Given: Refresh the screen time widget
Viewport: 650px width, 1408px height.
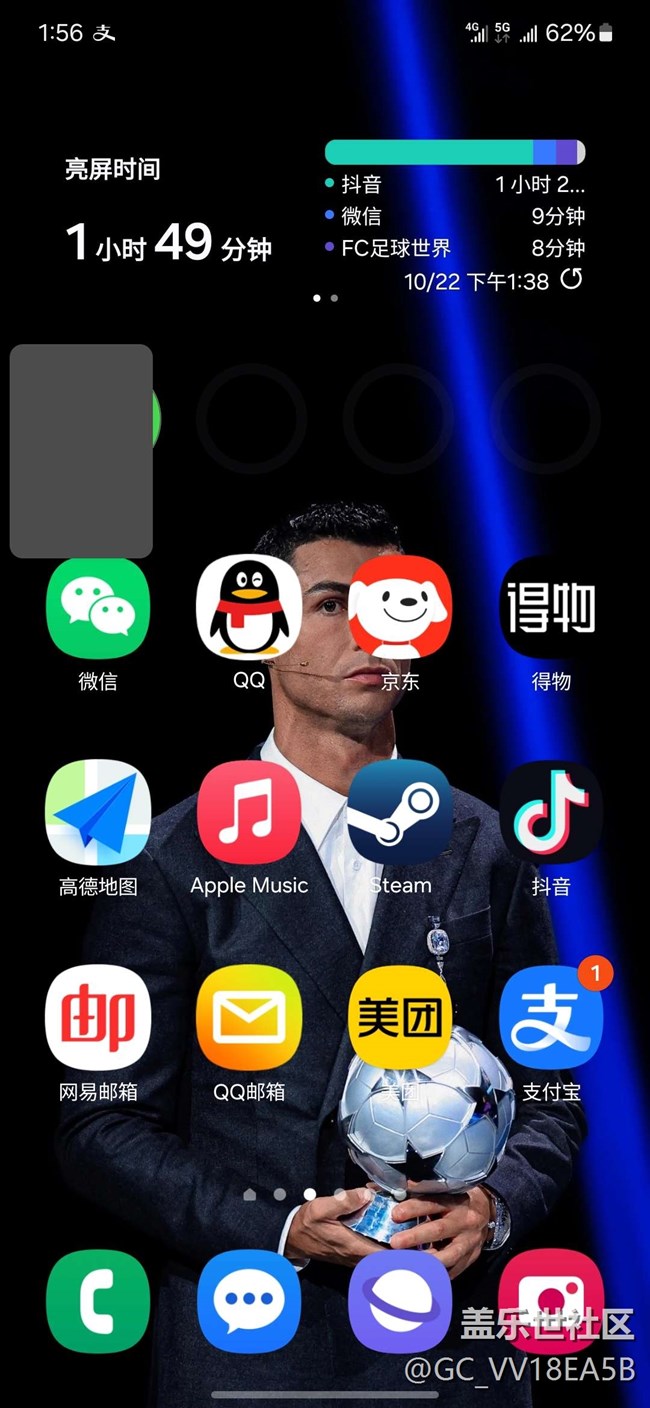Looking at the screenshot, I should [571, 279].
